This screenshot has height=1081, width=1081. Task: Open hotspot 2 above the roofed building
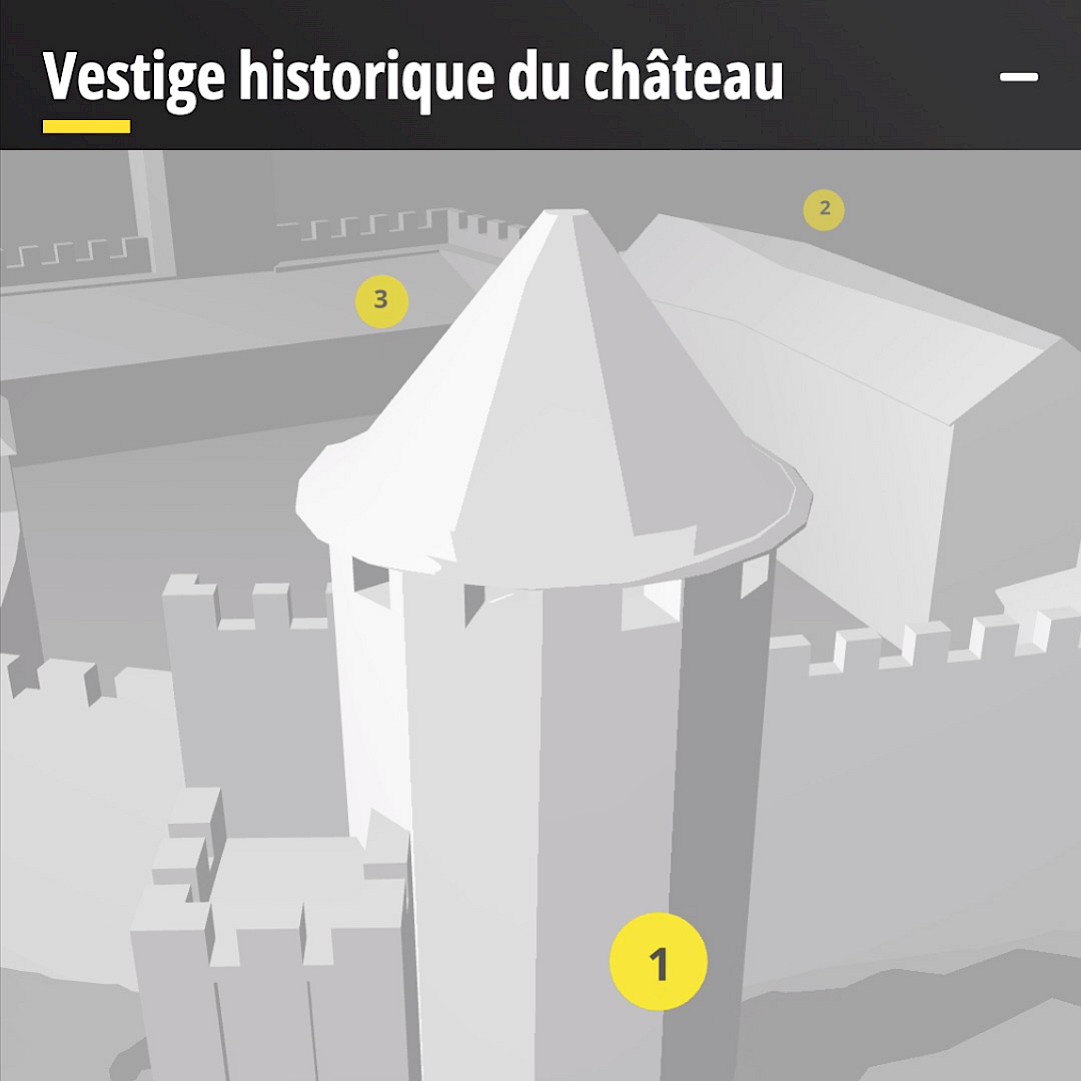tap(824, 210)
